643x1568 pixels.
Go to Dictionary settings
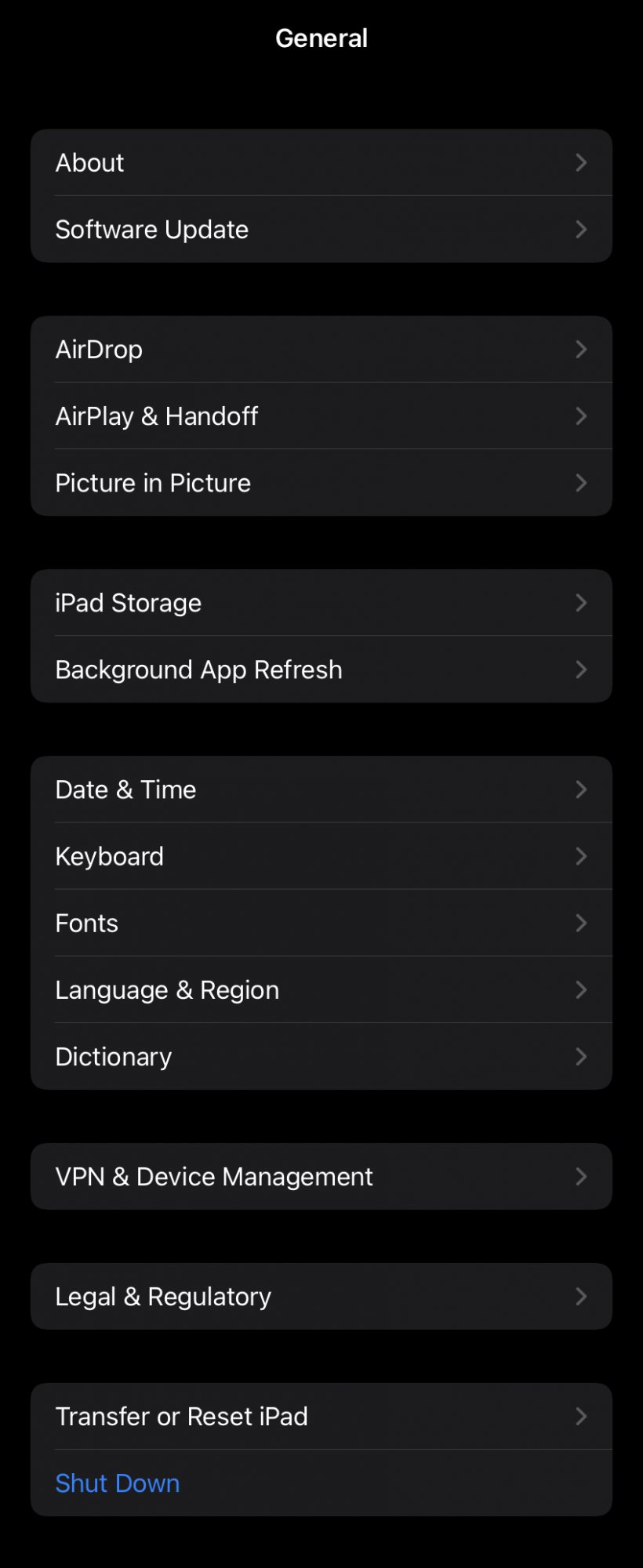[x=321, y=1056]
